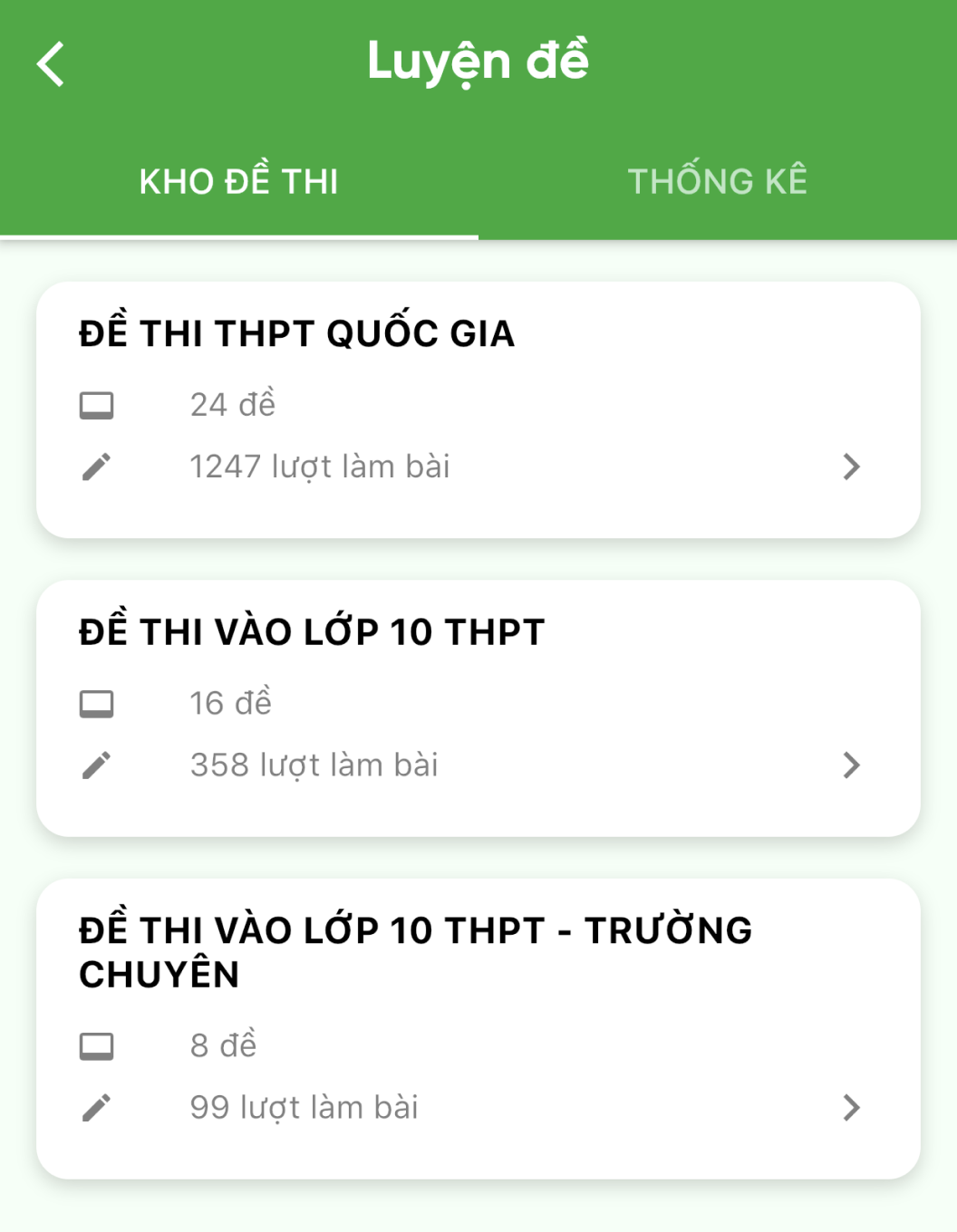Select the KHO ĐỀ THI tab
This screenshot has height=1232, width=957.
coord(238,181)
